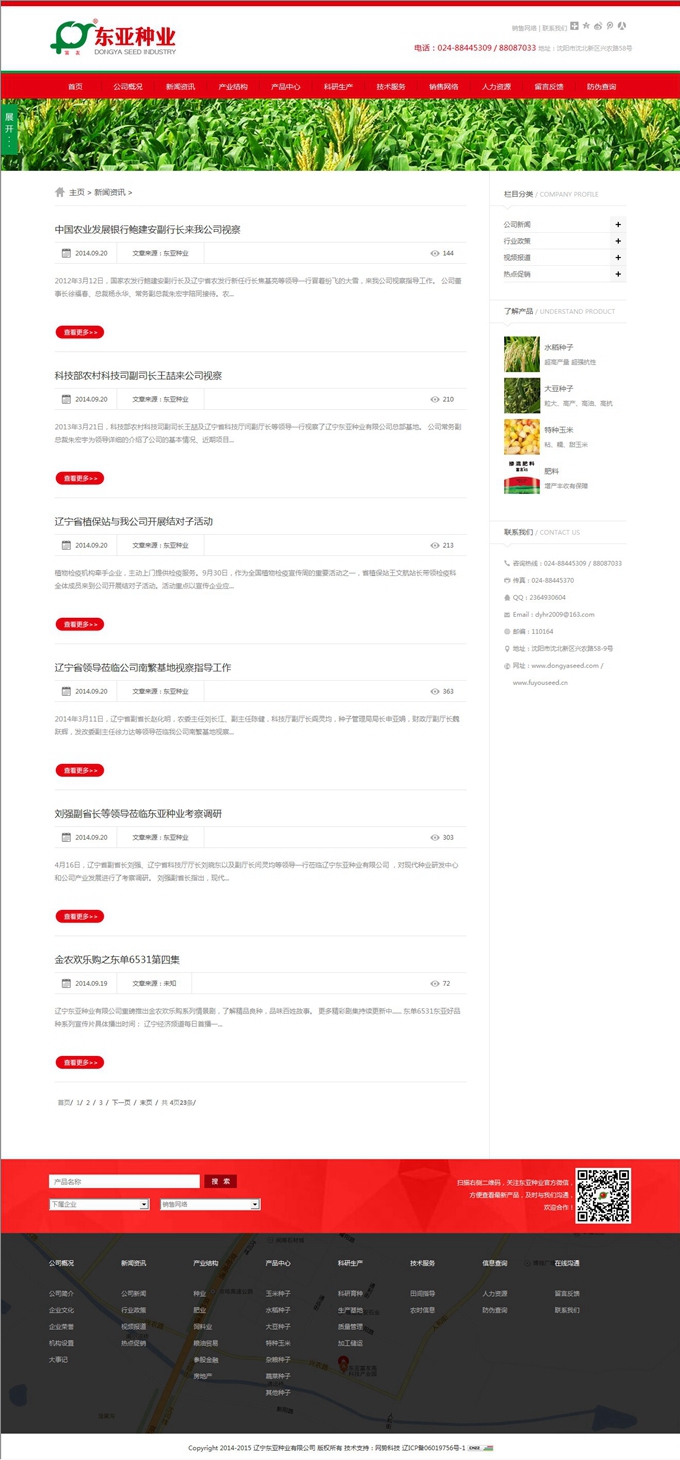Image resolution: width=680 pixels, height=1460 pixels.
Task: Open article 刘强副省长等领导莅临东亚种业考察调研
Action: [138, 813]
